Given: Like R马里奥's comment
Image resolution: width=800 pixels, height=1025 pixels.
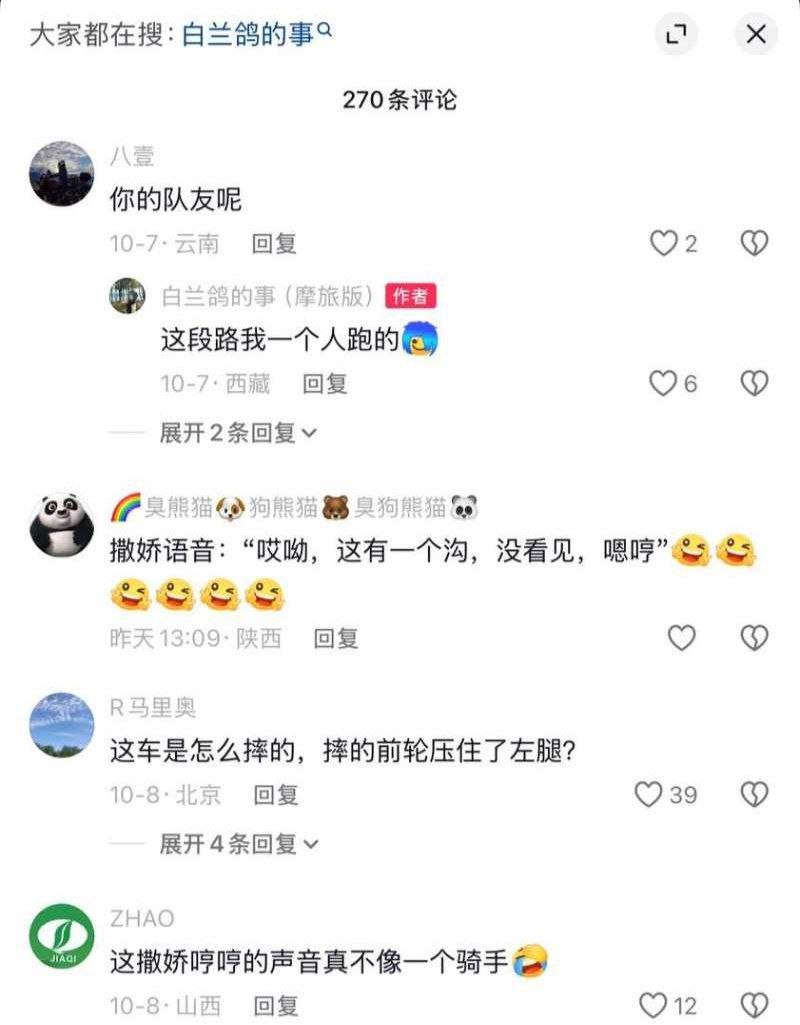Looking at the screenshot, I should pyautogui.click(x=650, y=795).
